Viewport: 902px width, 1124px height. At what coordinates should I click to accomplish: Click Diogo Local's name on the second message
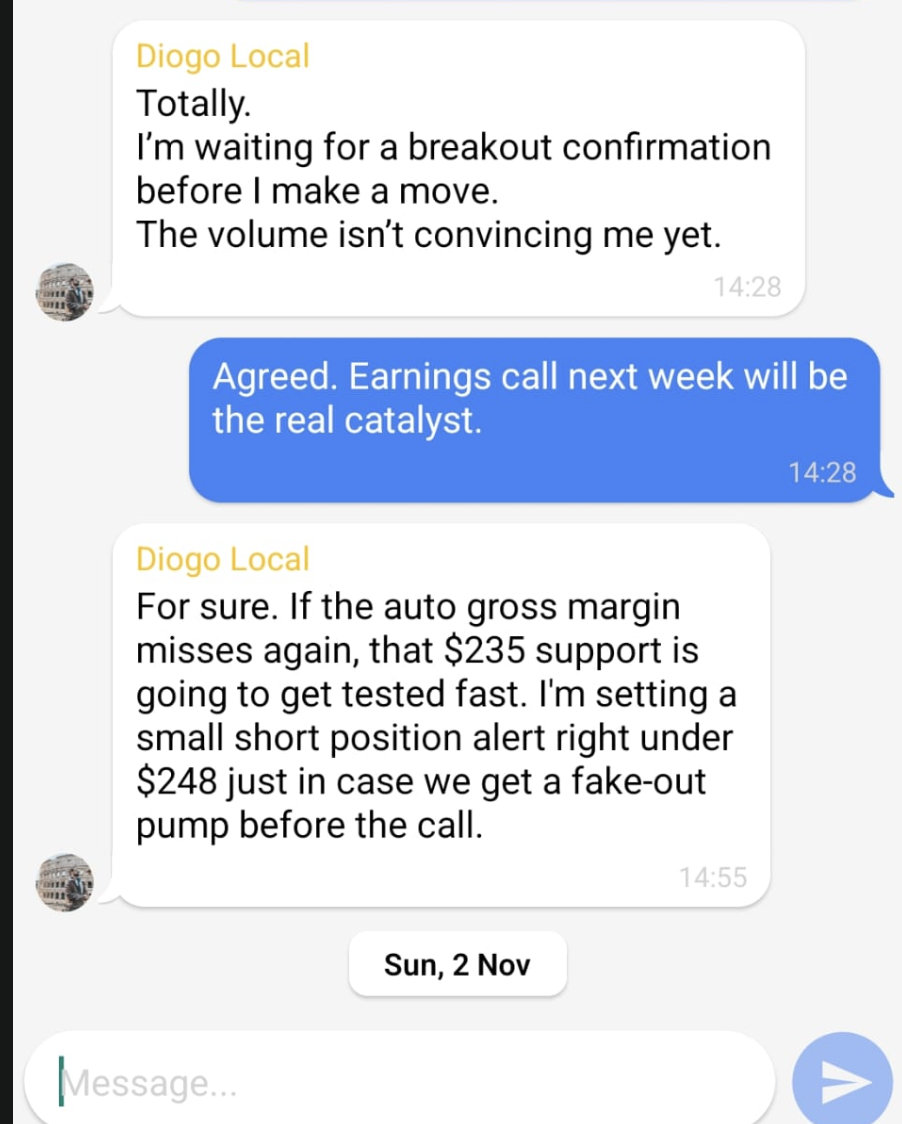(222, 559)
